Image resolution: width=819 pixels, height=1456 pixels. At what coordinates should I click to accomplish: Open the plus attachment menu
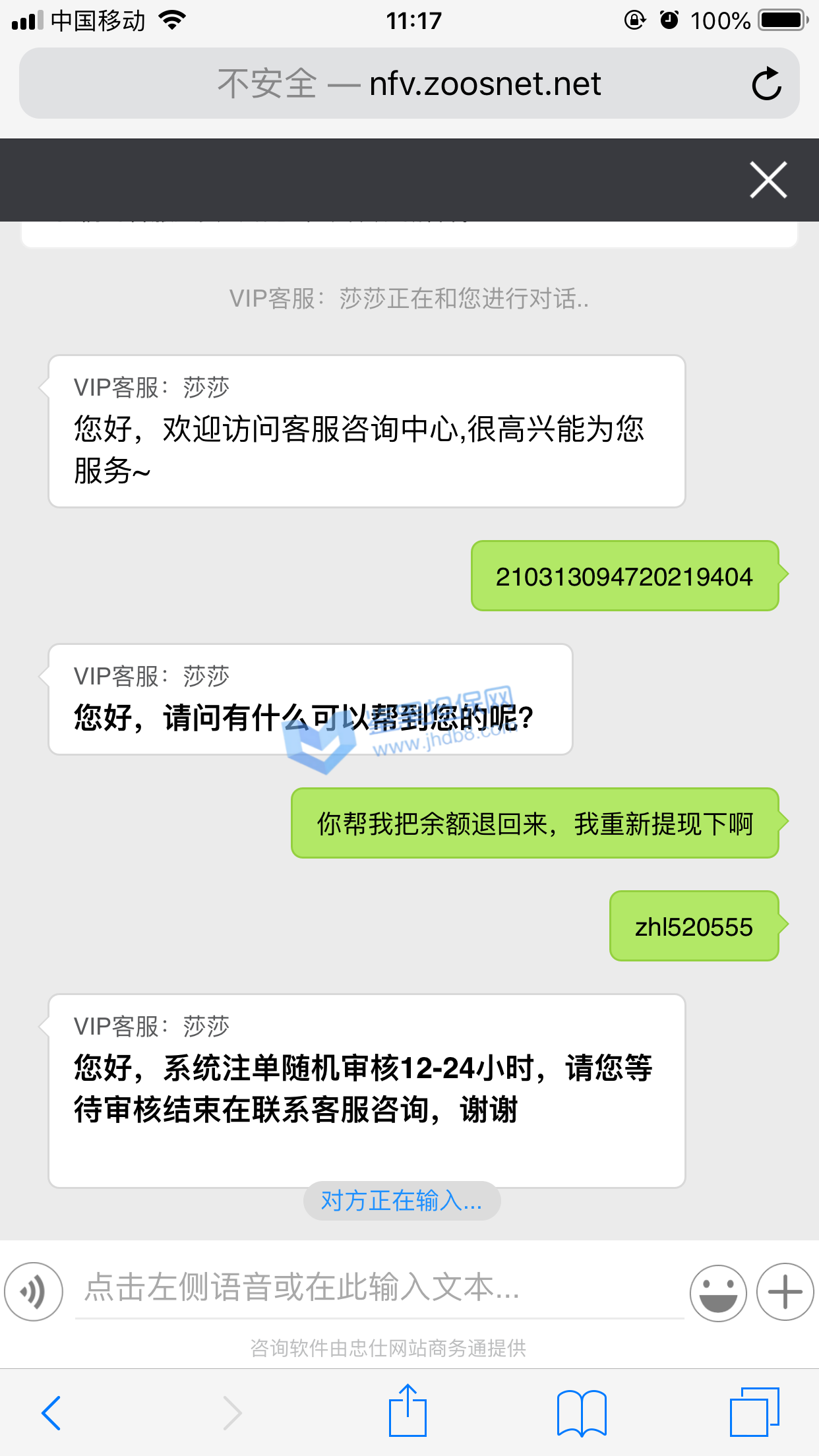point(785,1292)
